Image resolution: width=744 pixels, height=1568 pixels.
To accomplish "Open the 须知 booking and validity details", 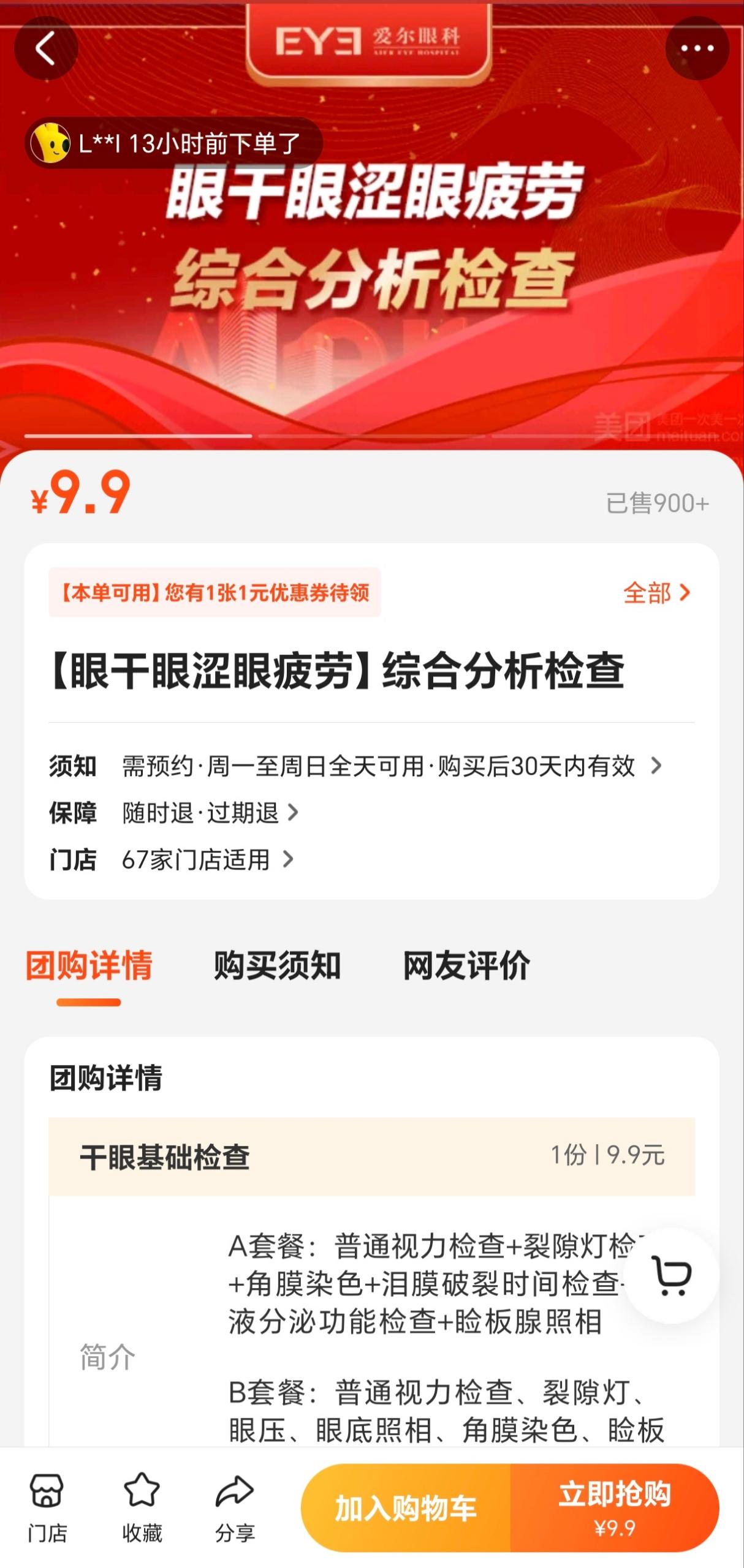I will tap(391, 766).
